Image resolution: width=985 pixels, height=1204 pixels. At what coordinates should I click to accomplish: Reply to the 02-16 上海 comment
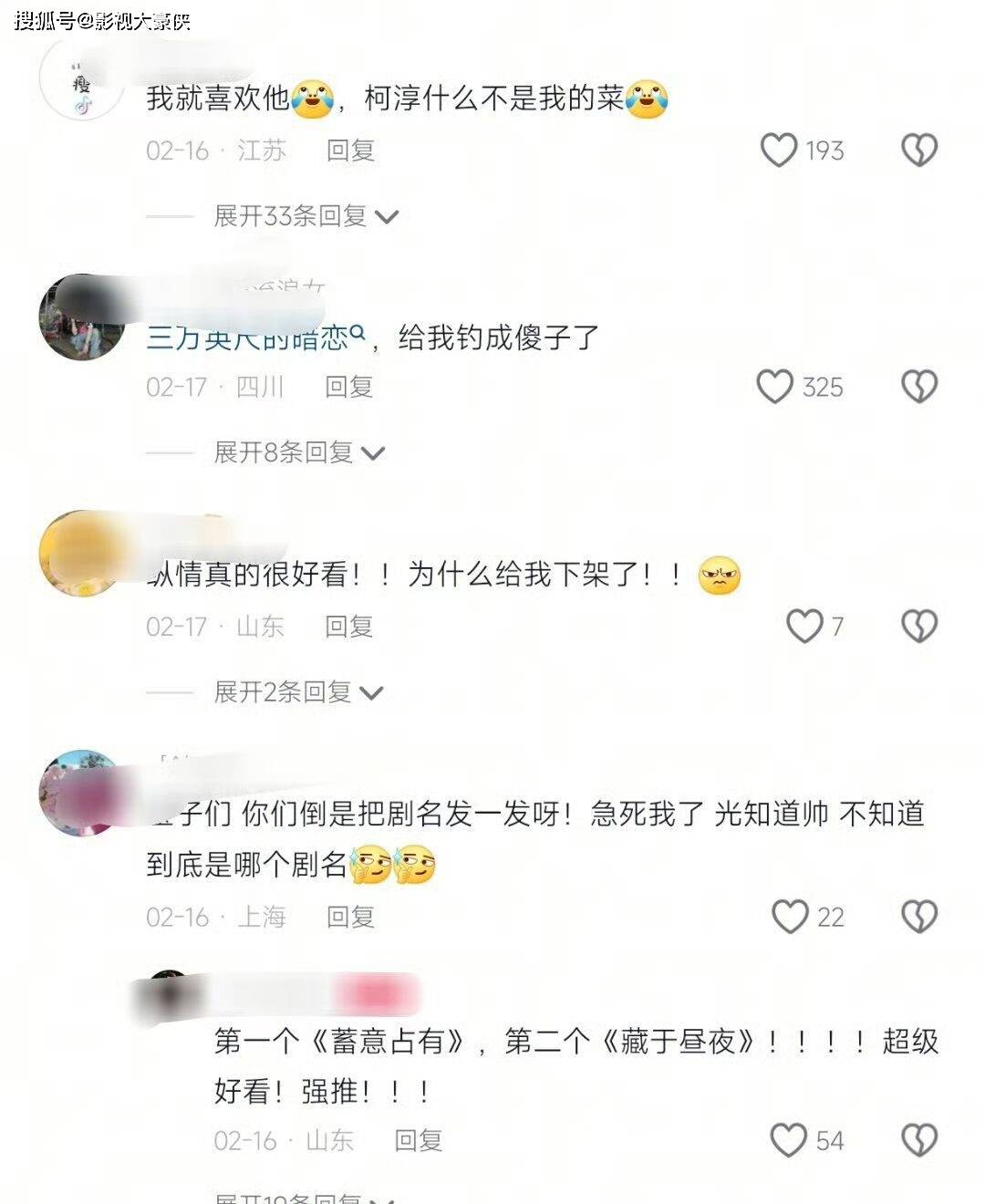[x=351, y=917]
